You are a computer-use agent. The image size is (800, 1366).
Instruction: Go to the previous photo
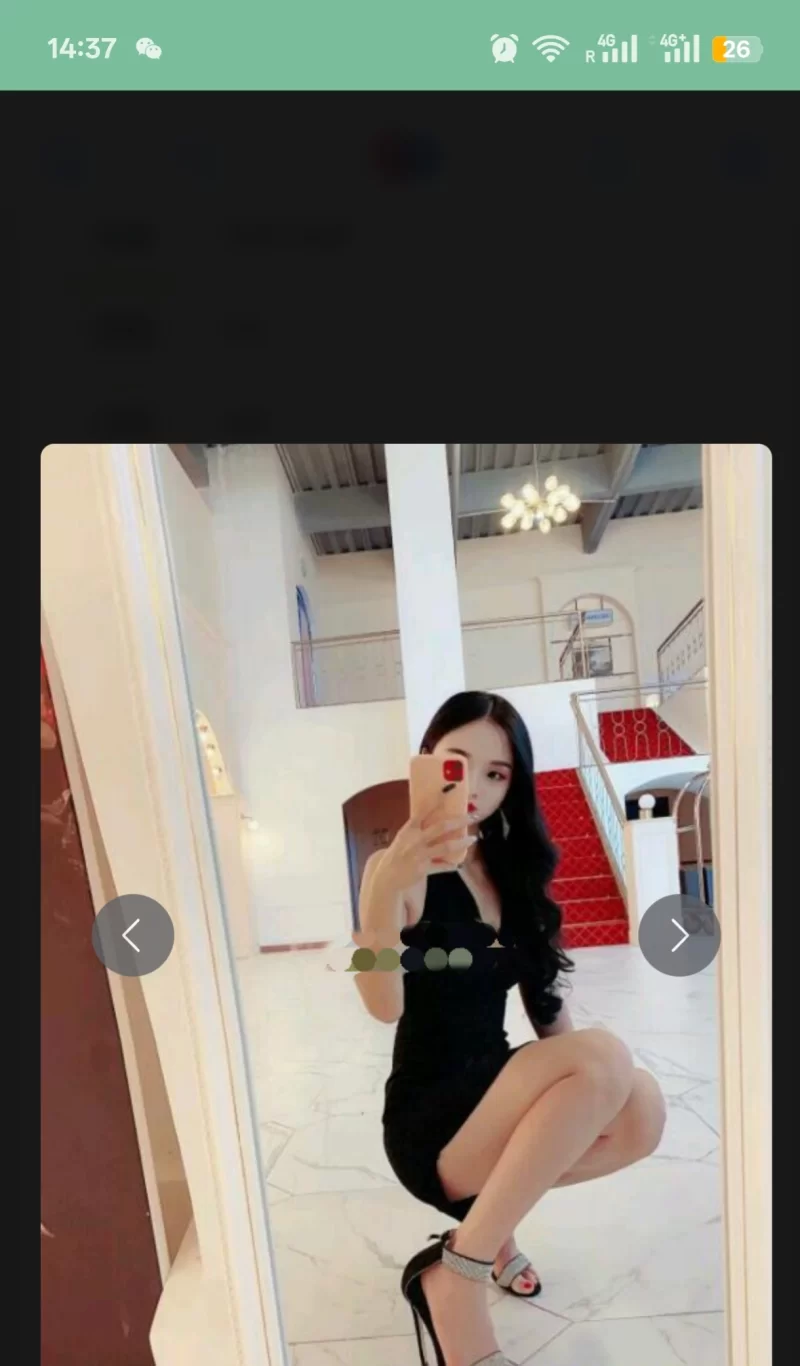tap(133, 935)
